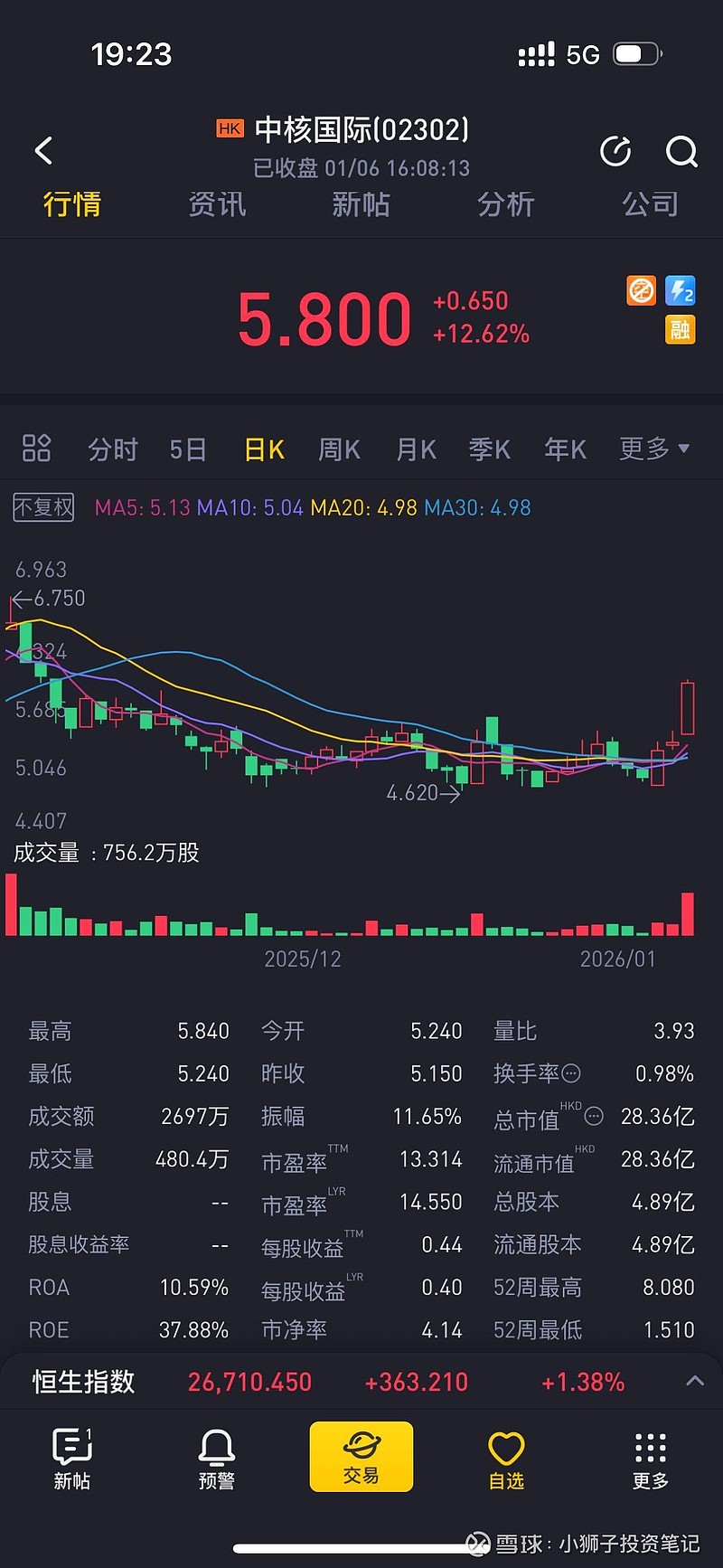Go back using the top-left arrow

tap(43, 150)
